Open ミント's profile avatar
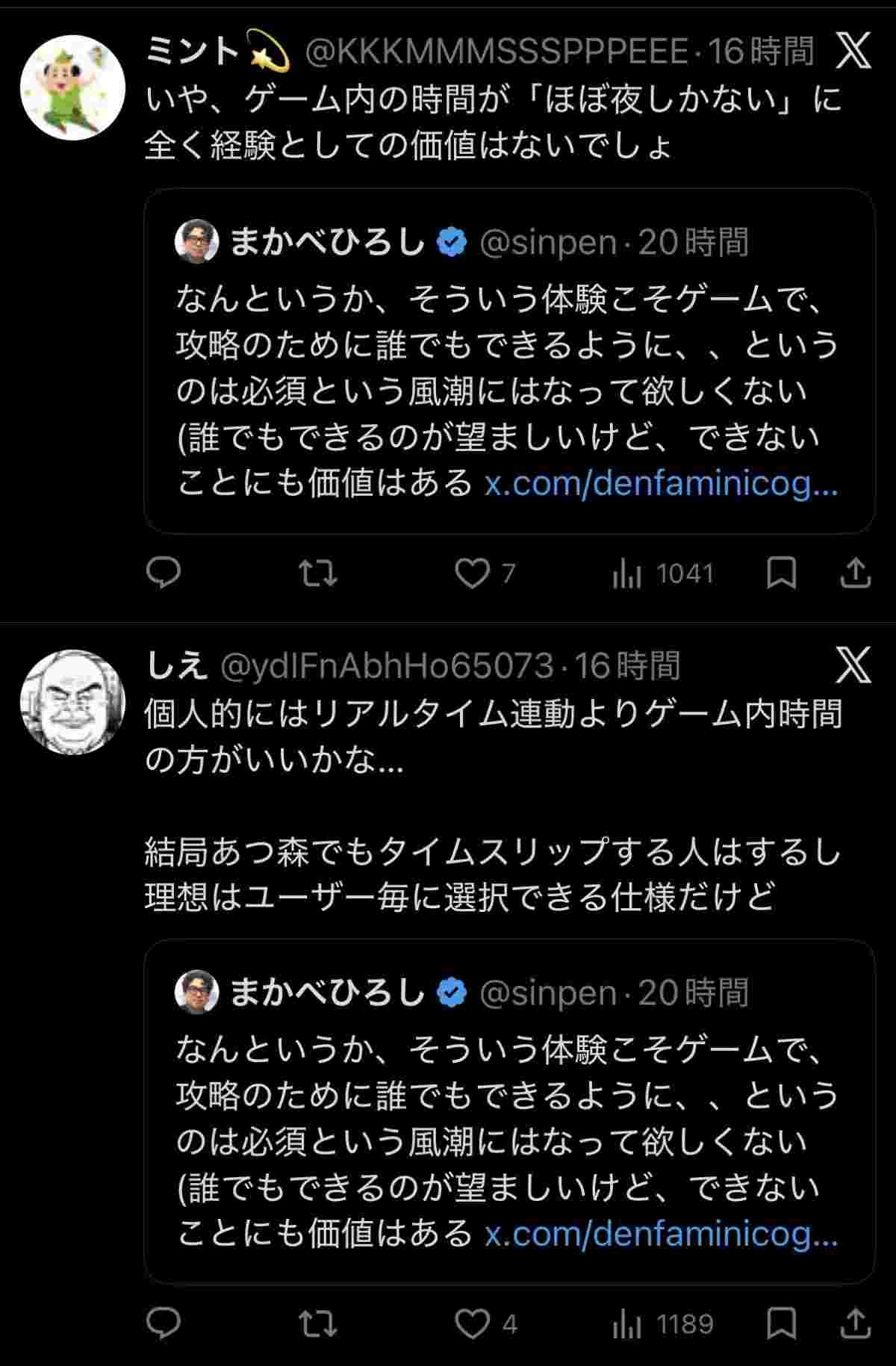The width and height of the screenshot is (896, 1366). [72, 87]
